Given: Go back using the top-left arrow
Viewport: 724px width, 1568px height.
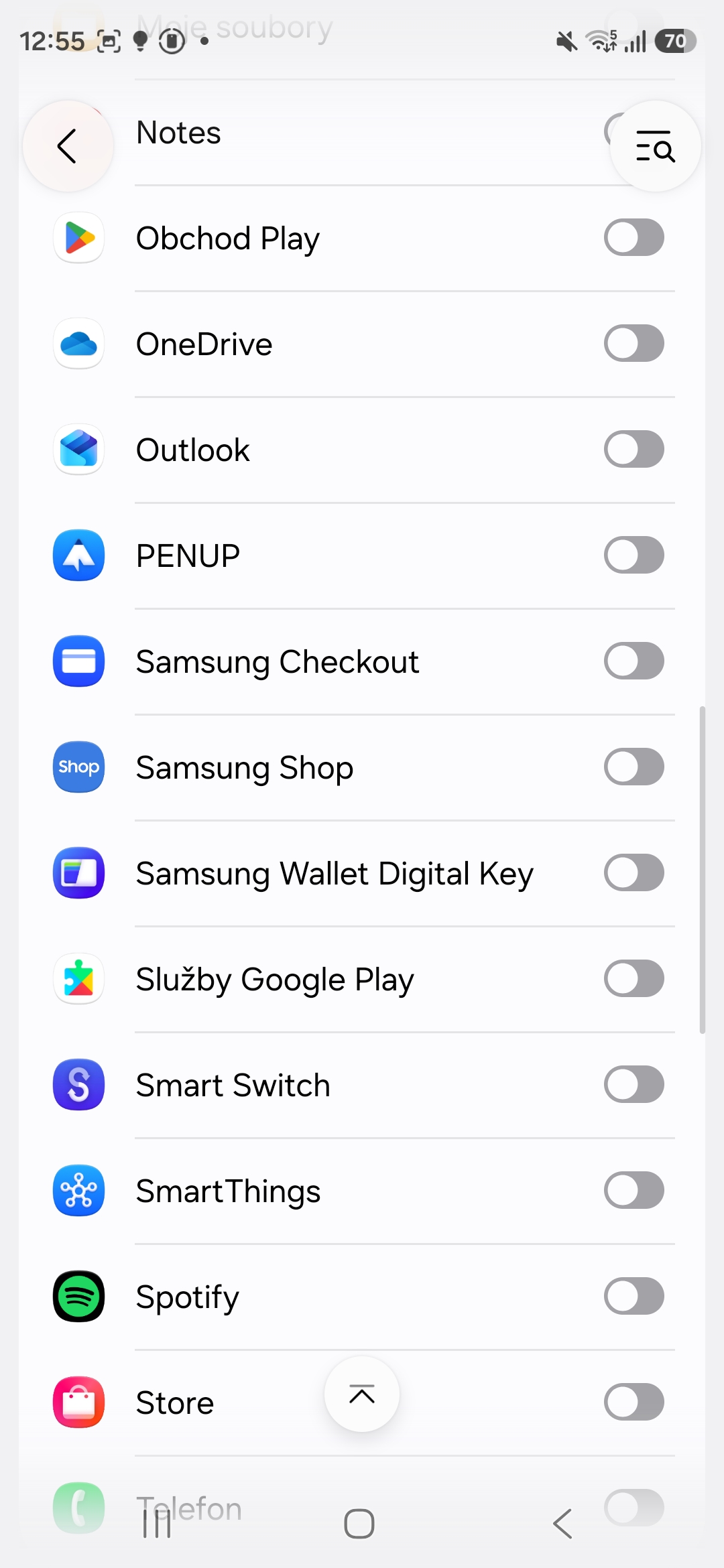Looking at the screenshot, I should coord(67,146).
